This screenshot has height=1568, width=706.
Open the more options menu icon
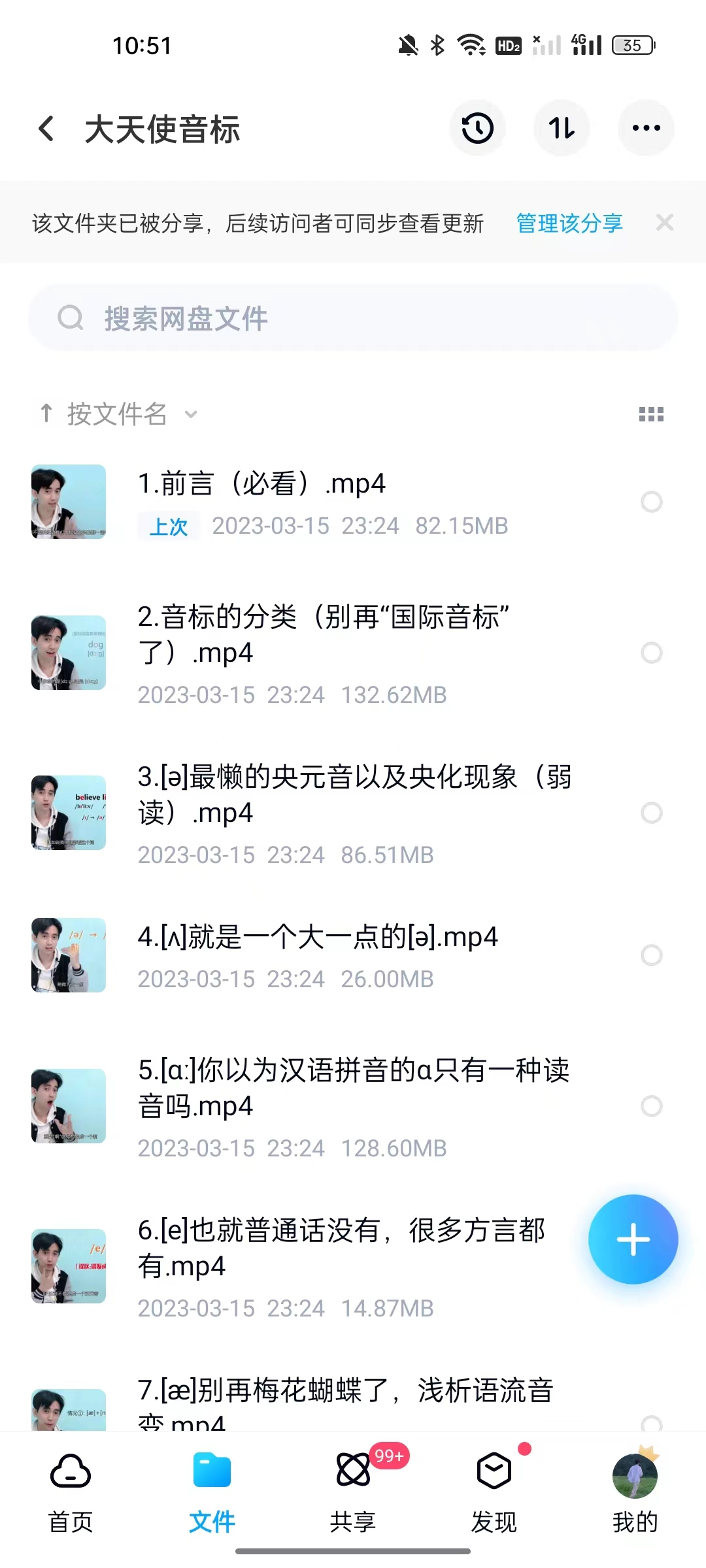(x=646, y=128)
